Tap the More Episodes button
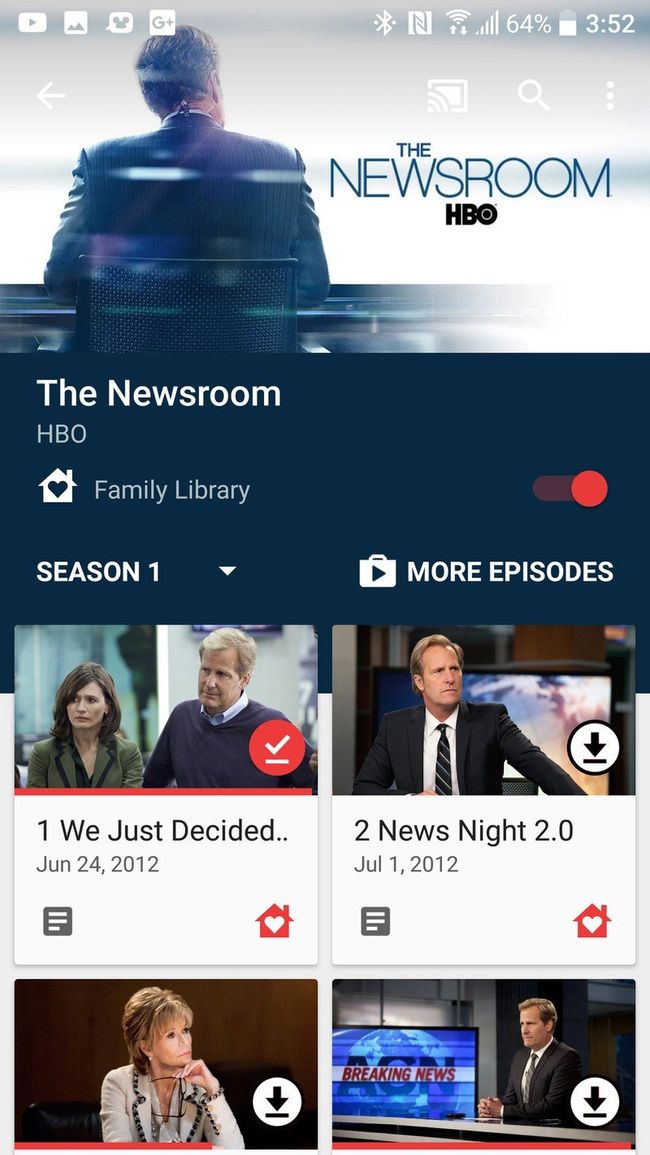The height and width of the screenshot is (1155, 650). tap(486, 572)
